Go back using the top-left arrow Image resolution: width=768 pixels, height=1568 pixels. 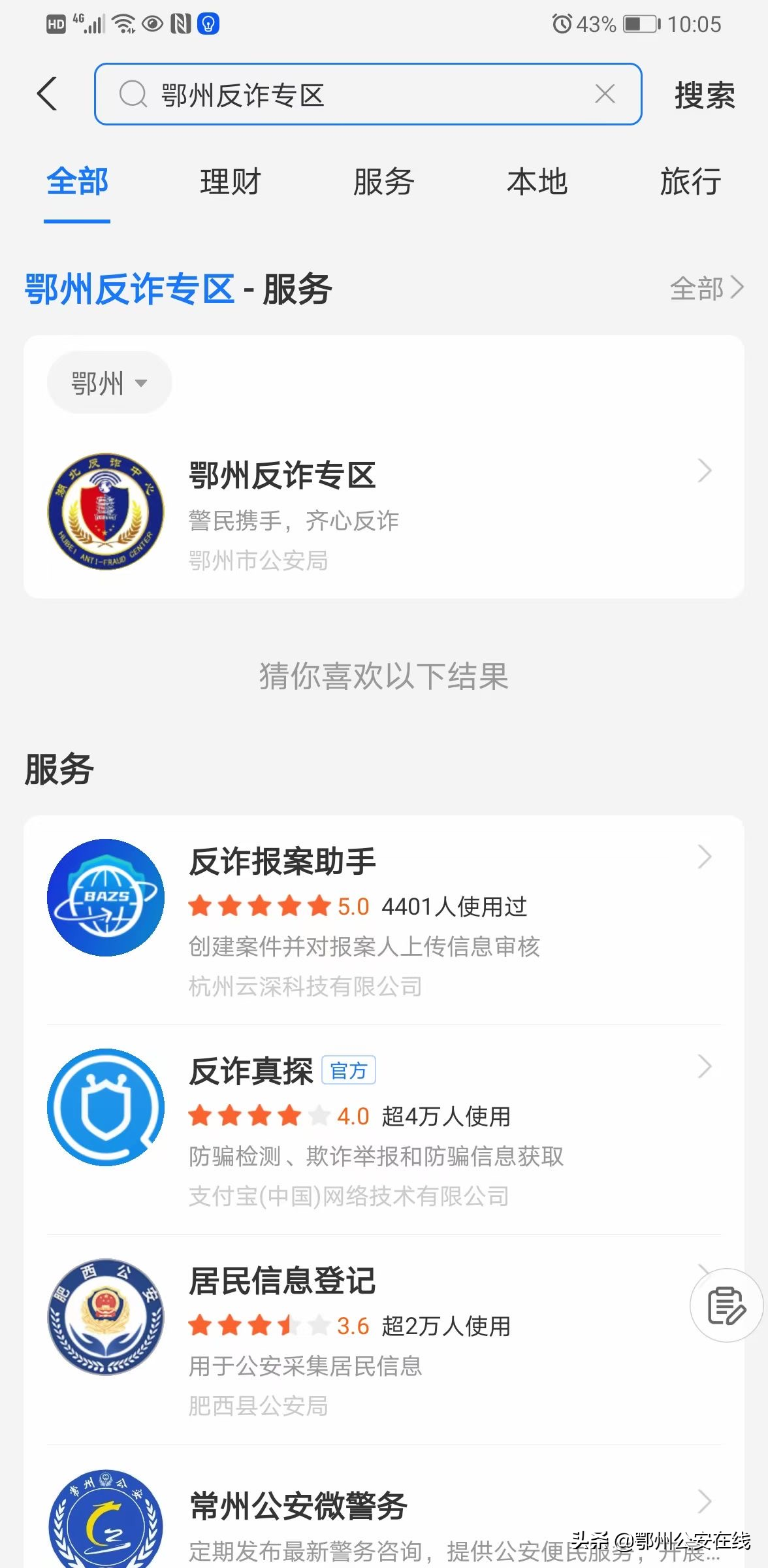(x=47, y=94)
